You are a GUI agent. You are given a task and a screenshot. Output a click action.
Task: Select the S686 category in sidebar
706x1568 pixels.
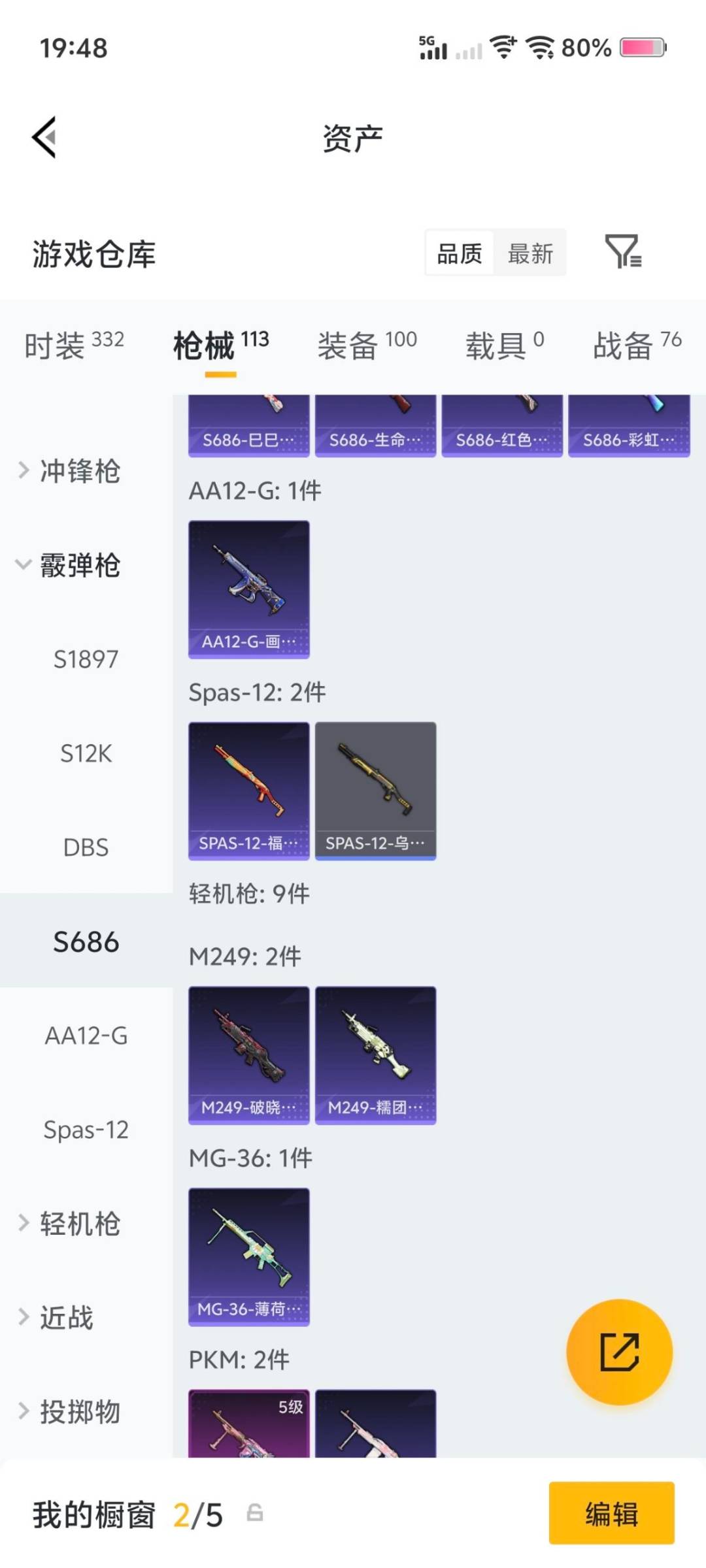pyautogui.click(x=85, y=941)
